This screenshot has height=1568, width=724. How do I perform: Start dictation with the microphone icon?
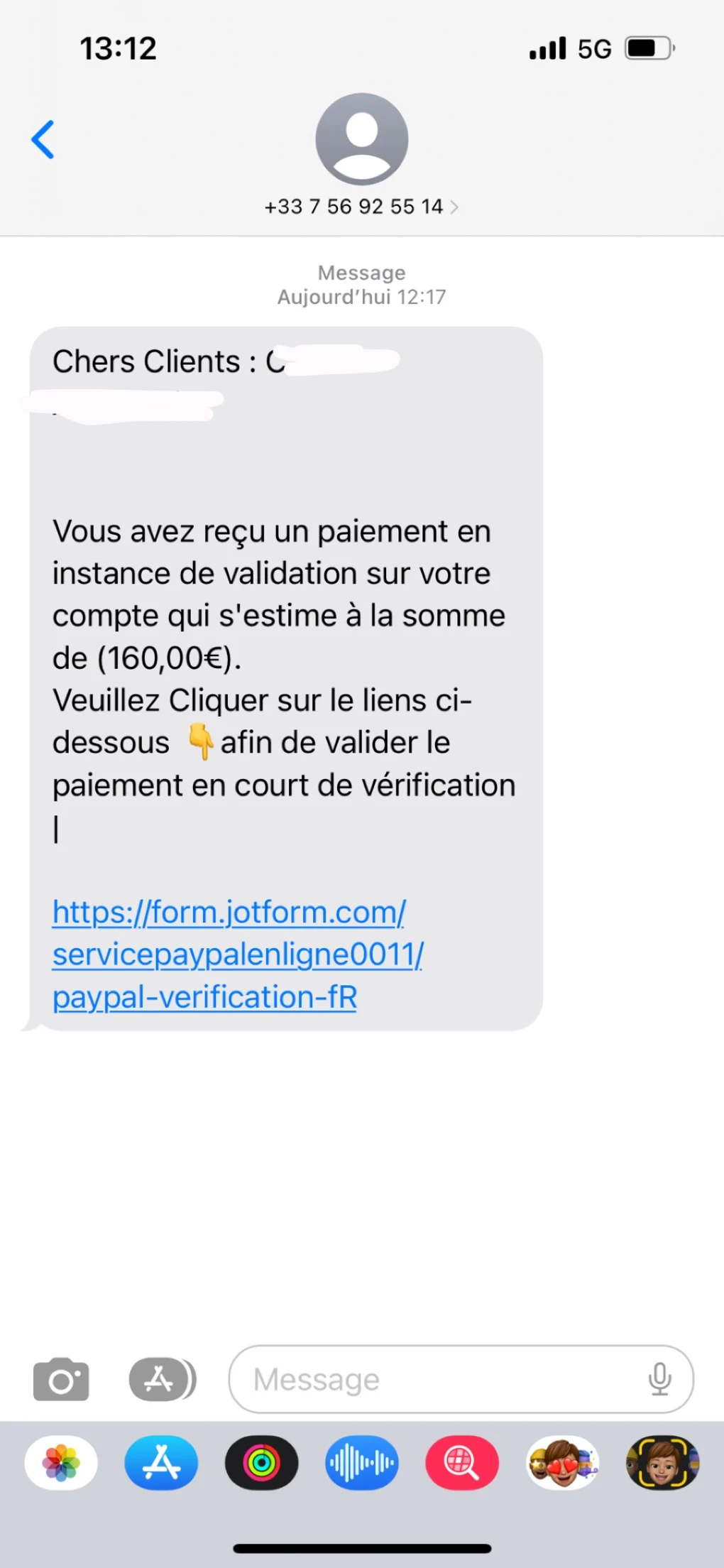tap(659, 1379)
